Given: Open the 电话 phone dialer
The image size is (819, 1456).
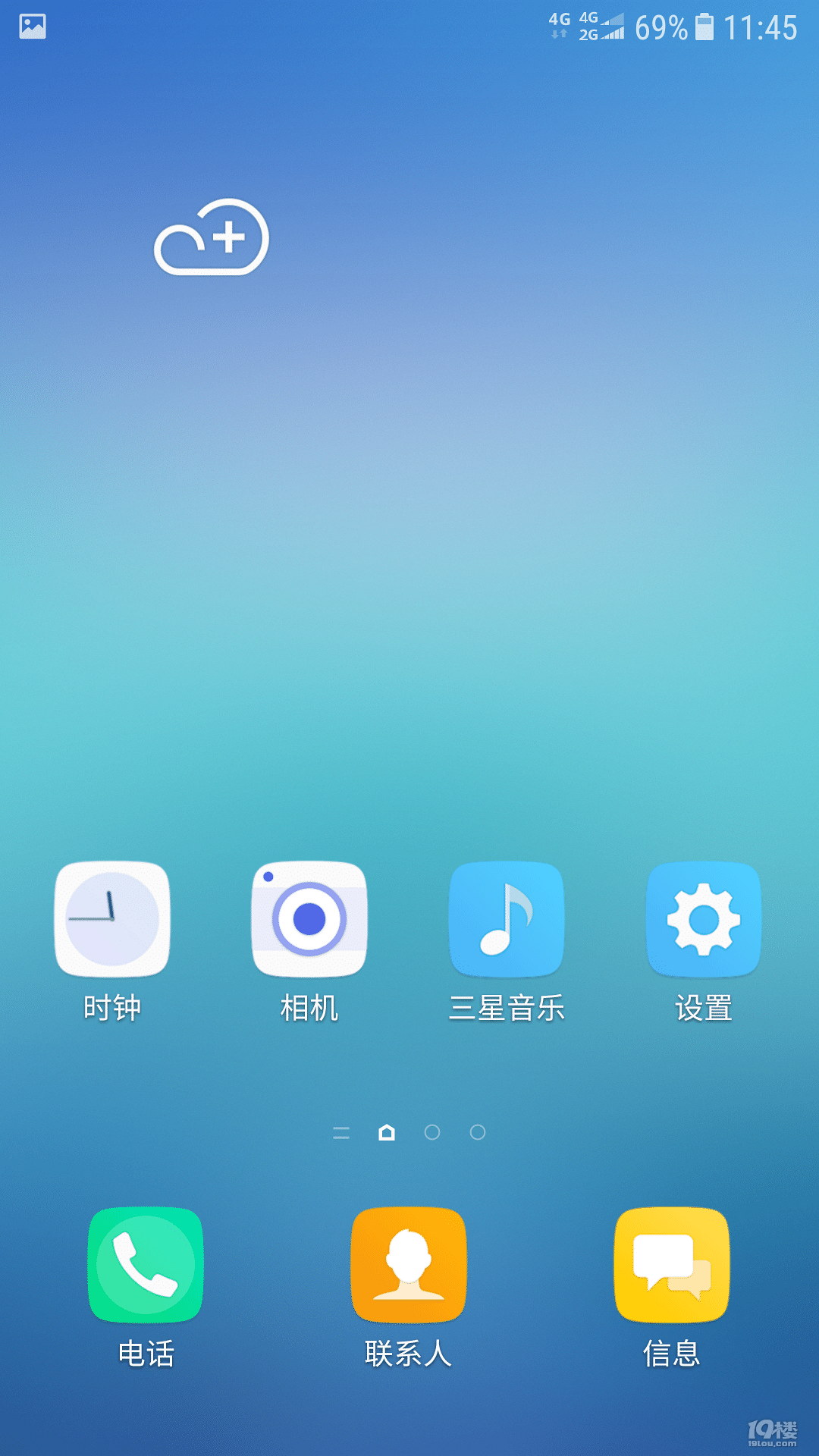Looking at the screenshot, I should pos(146,1265).
